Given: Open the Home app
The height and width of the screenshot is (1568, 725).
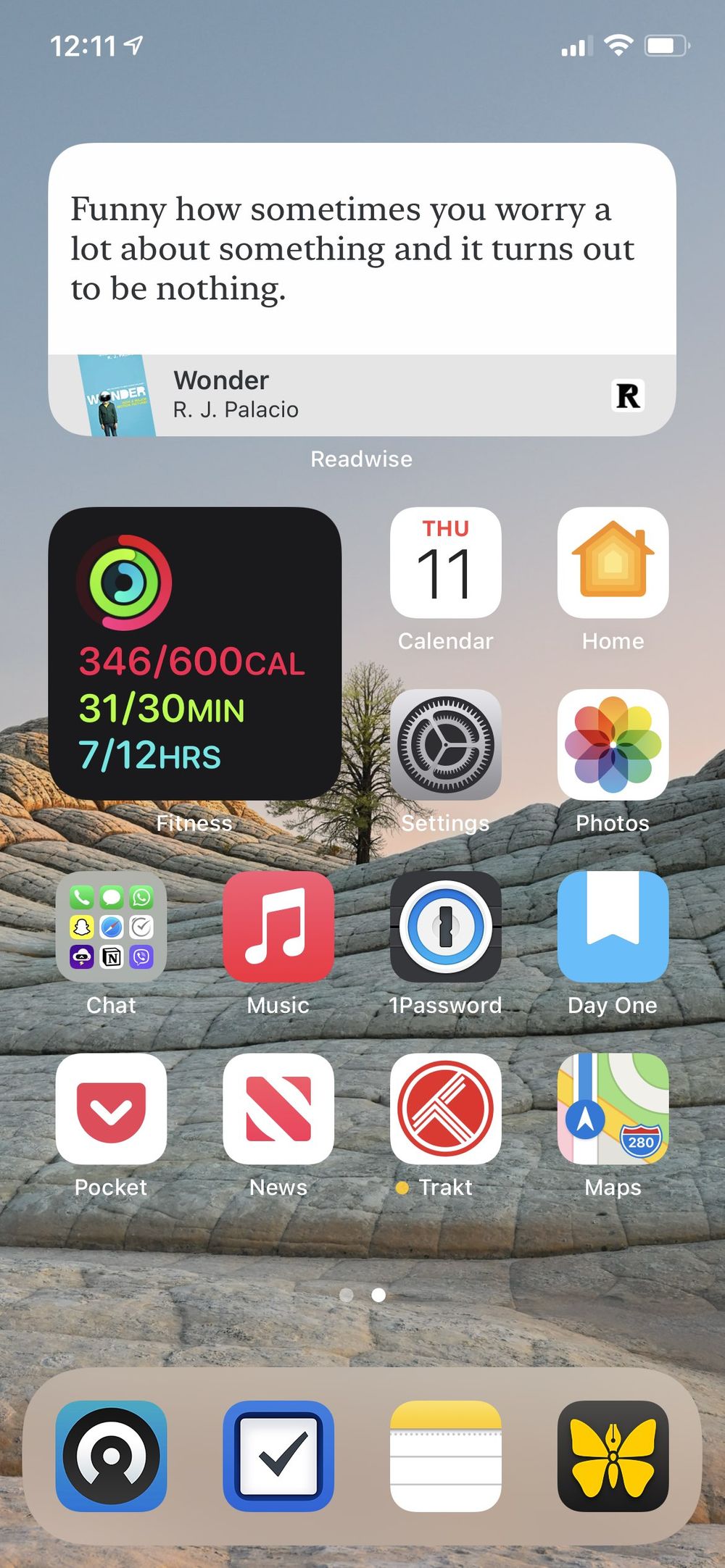Looking at the screenshot, I should (x=613, y=564).
